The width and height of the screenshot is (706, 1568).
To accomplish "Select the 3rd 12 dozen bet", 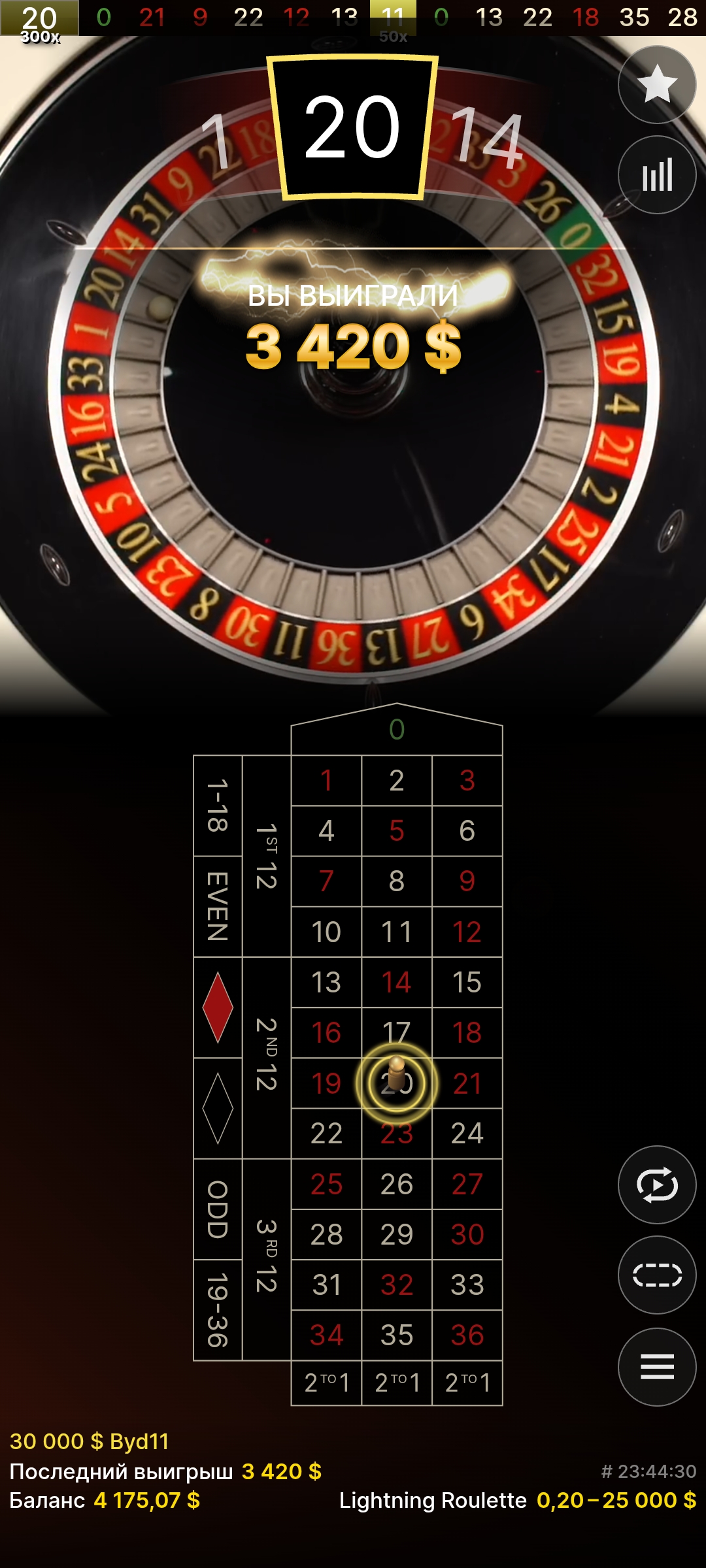I will tap(266, 1260).
